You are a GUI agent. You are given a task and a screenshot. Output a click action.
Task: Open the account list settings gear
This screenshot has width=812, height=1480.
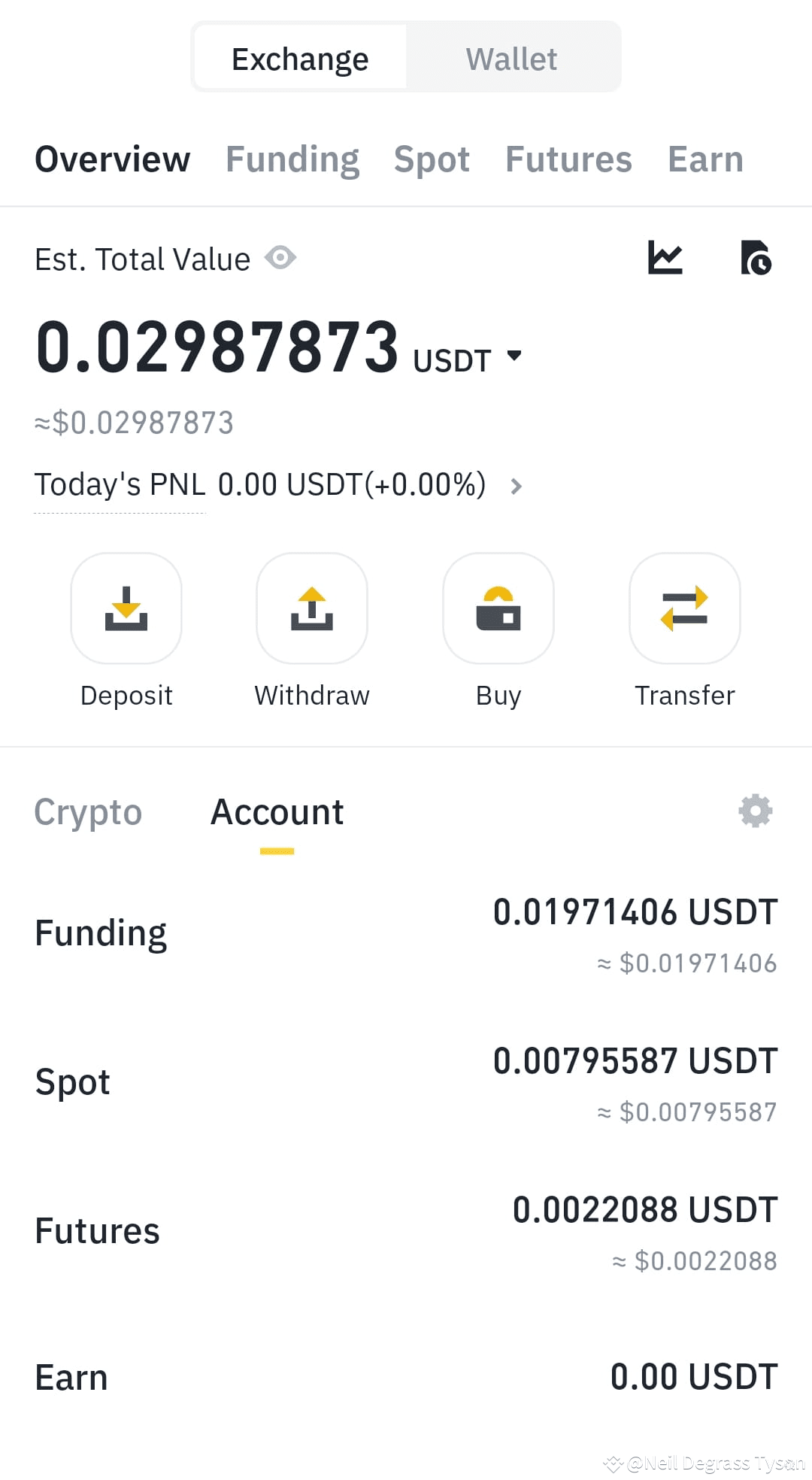click(x=756, y=811)
